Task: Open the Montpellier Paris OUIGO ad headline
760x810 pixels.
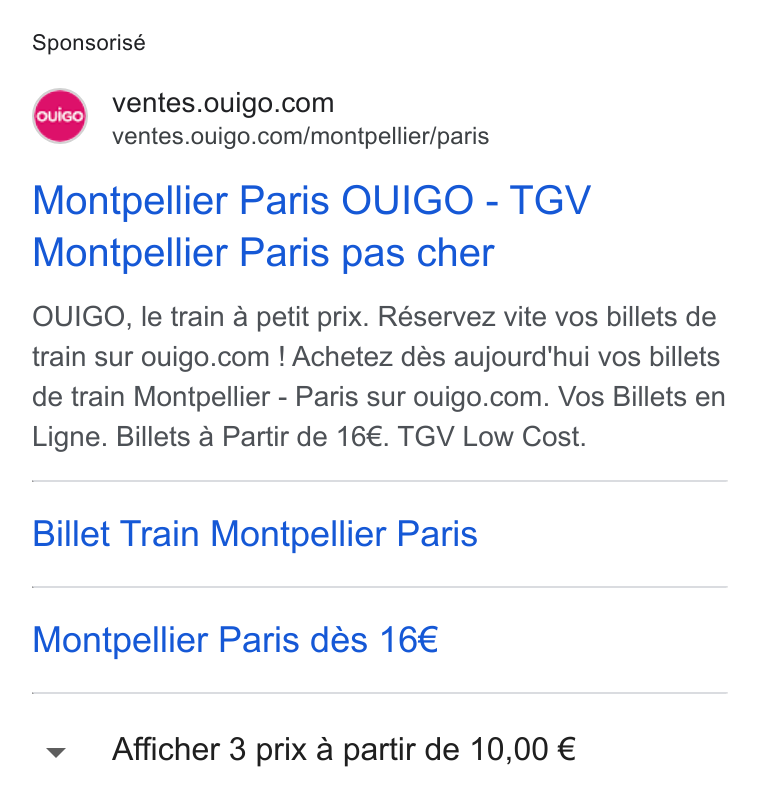Action: [312, 226]
